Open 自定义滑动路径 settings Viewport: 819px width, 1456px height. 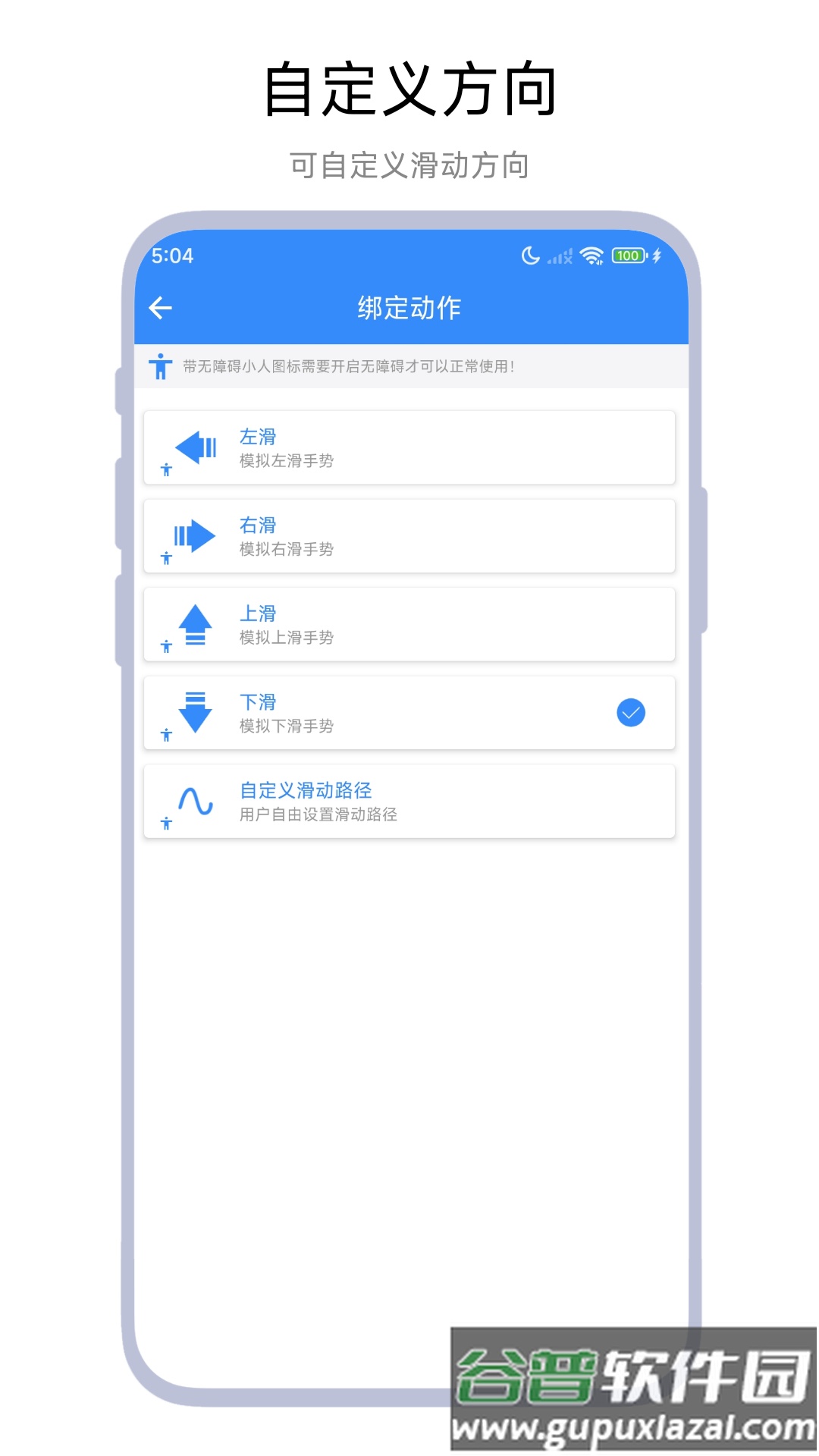click(x=408, y=800)
